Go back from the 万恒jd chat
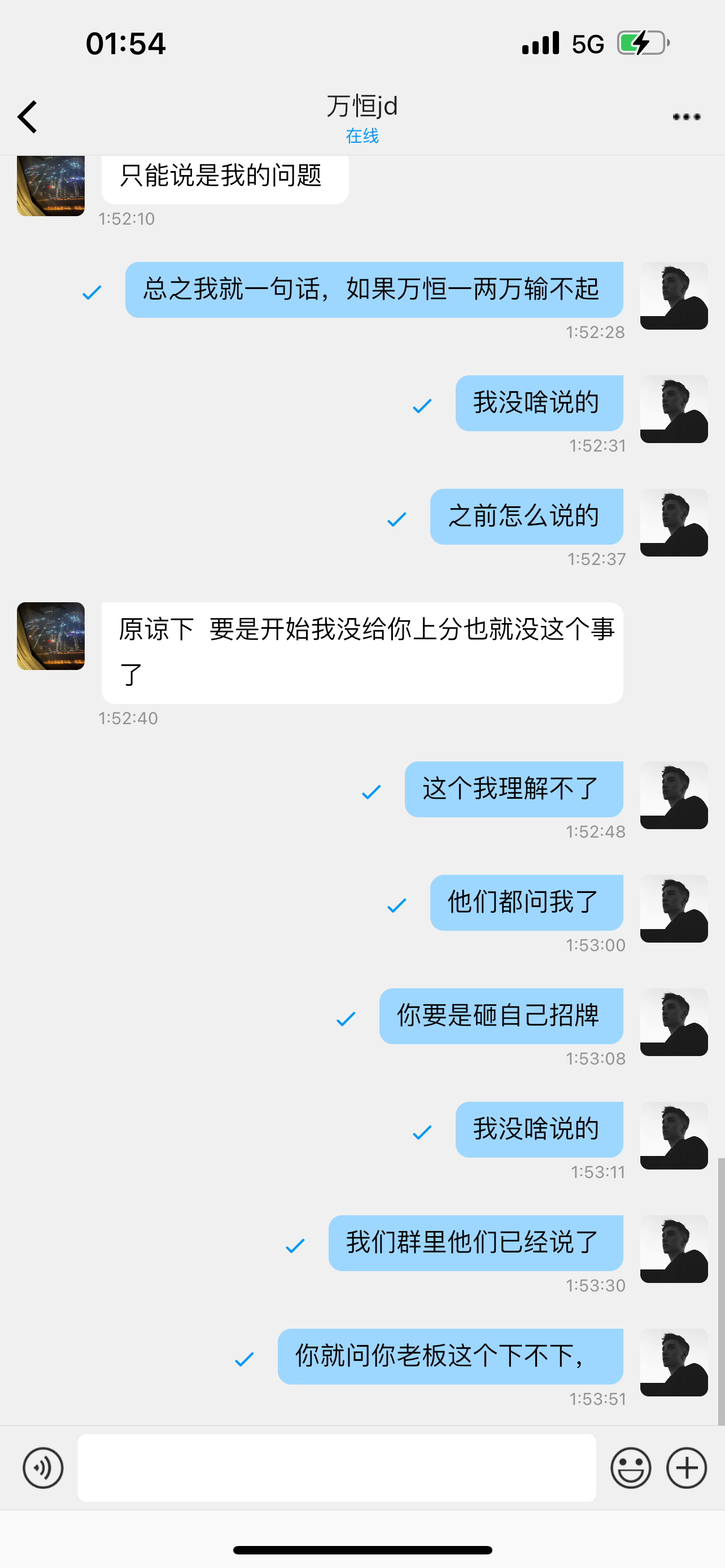Viewport: 725px width, 1568px height. (x=28, y=116)
